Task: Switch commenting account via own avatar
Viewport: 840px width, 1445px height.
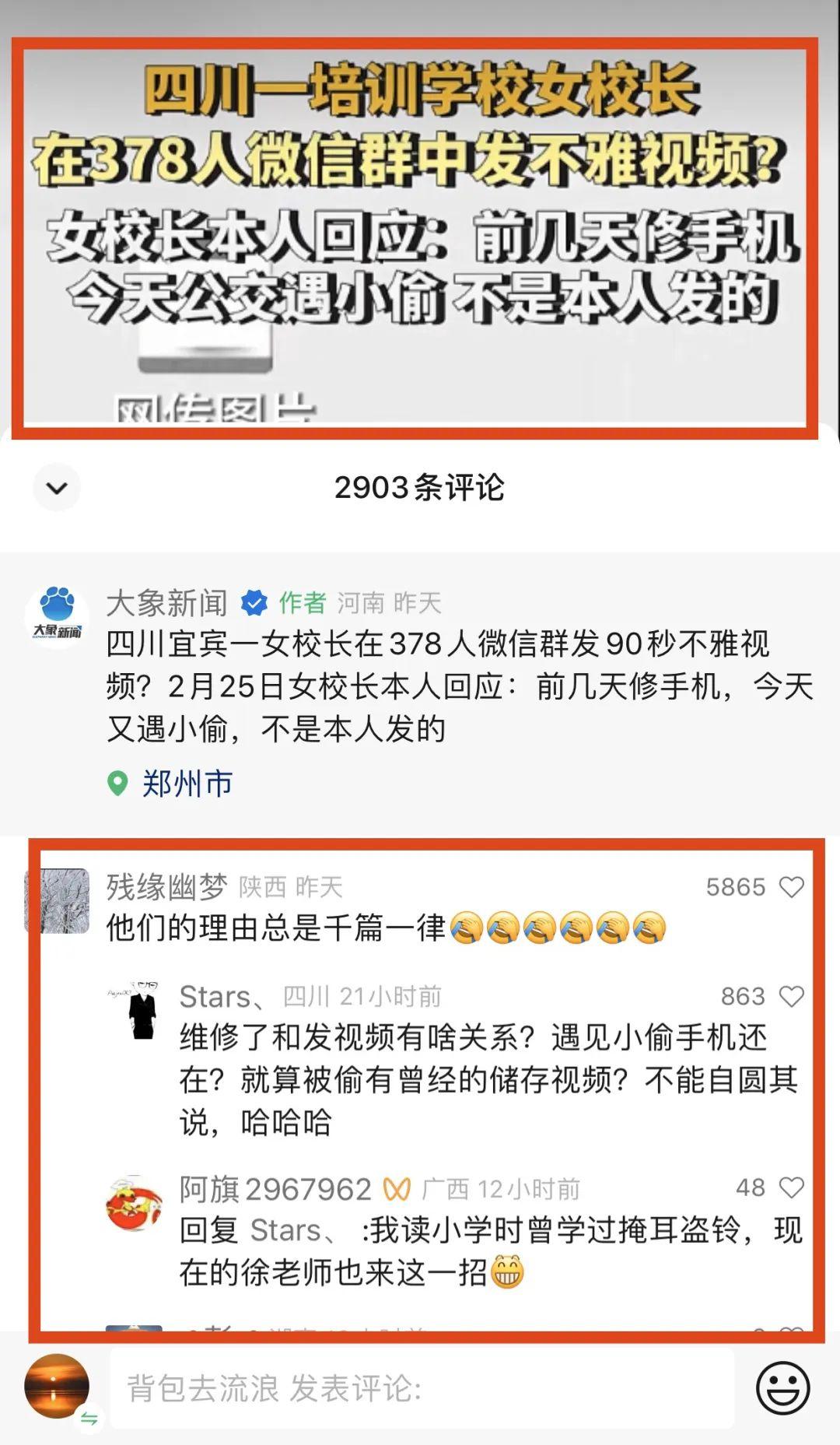Action: pyautogui.click(x=57, y=1387)
